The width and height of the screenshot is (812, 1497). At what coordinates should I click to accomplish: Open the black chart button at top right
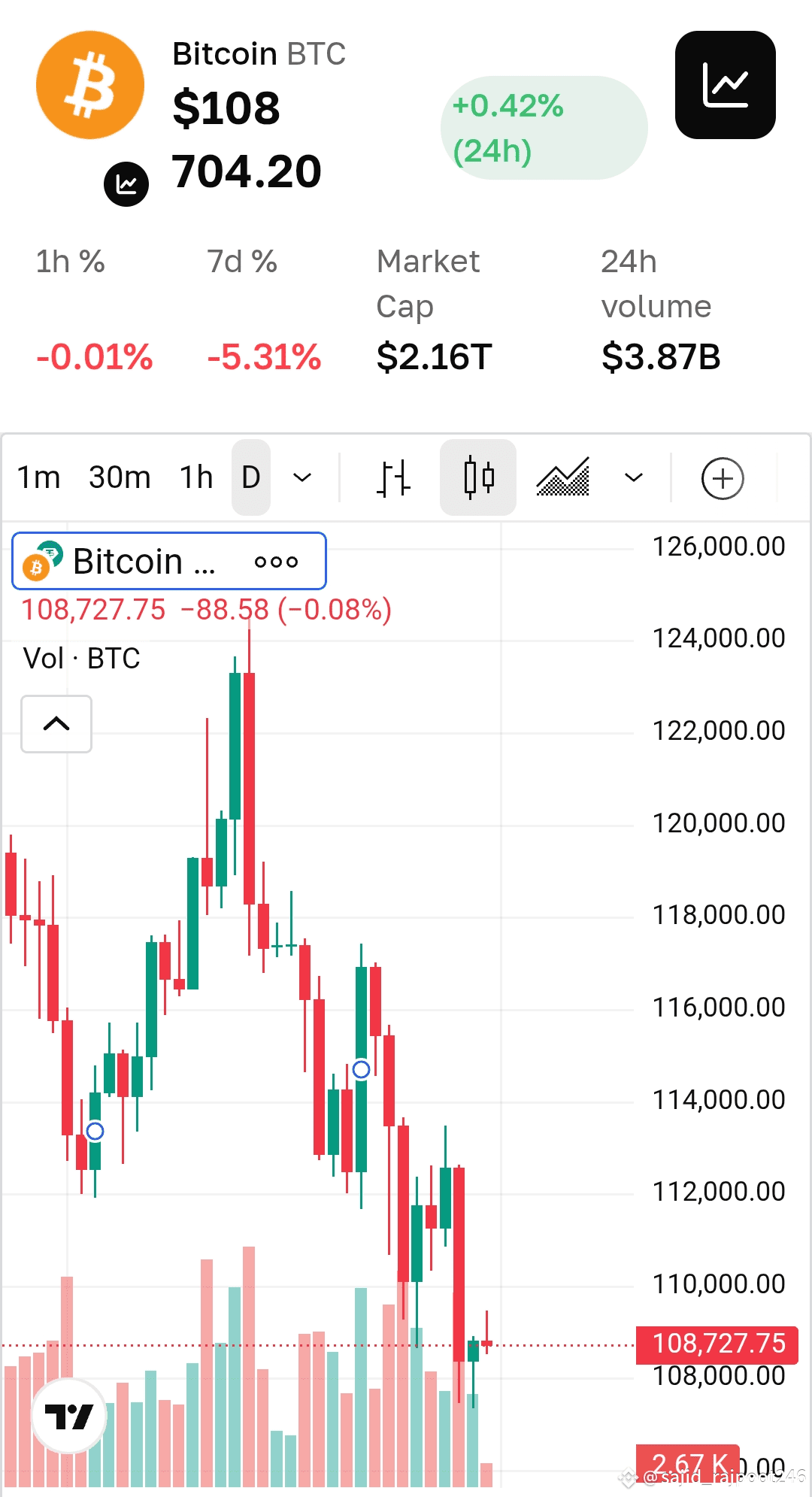pos(725,85)
